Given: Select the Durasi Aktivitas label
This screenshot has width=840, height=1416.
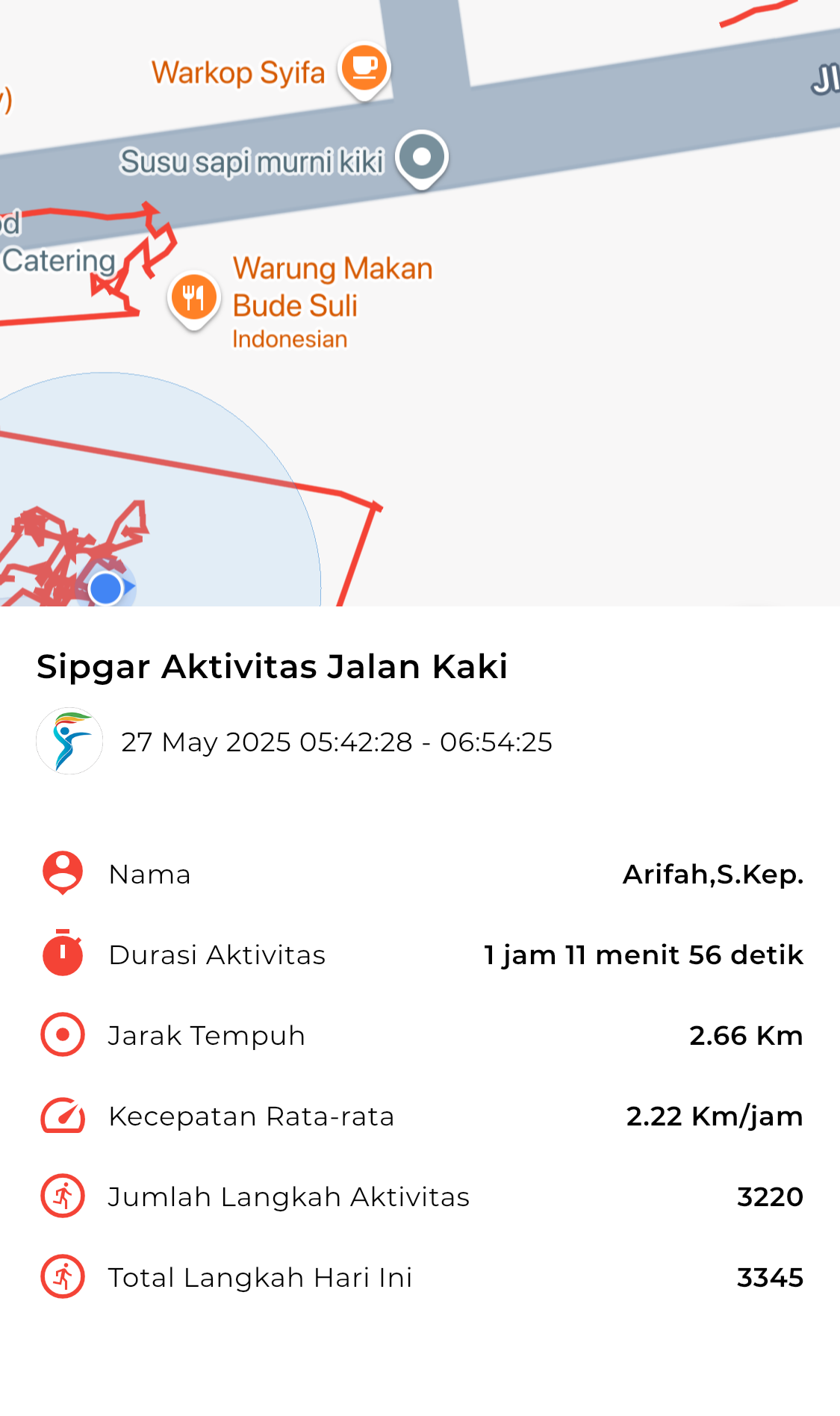Looking at the screenshot, I should click(217, 954).
